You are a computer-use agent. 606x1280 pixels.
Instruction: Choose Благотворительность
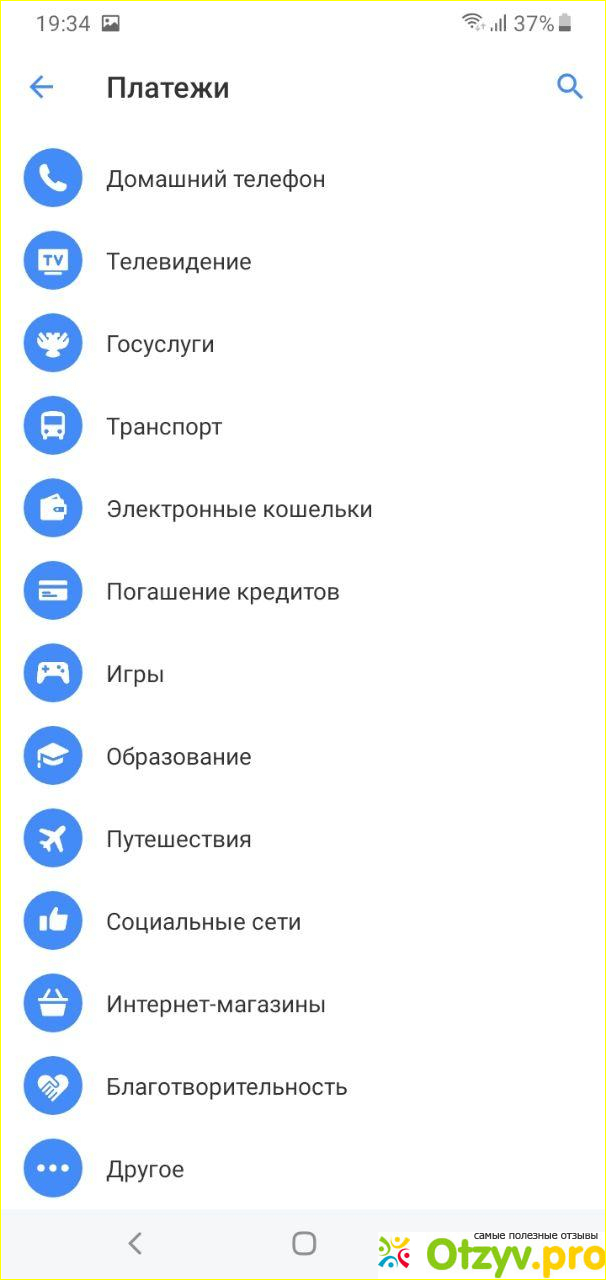point(227,1087)
